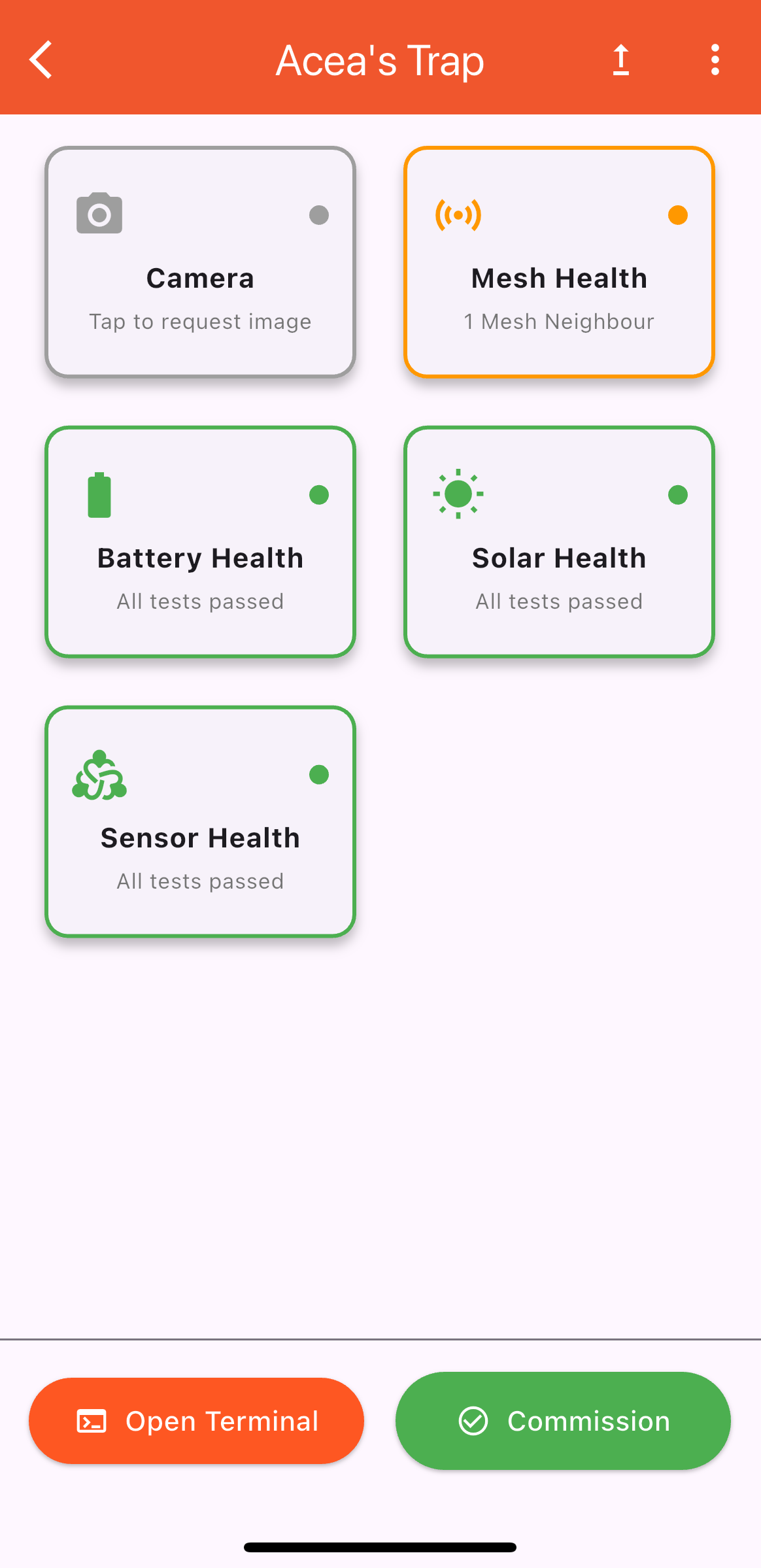Open the three-dot overflow menu
761x1568 pixels.
[x=715, y=60]
